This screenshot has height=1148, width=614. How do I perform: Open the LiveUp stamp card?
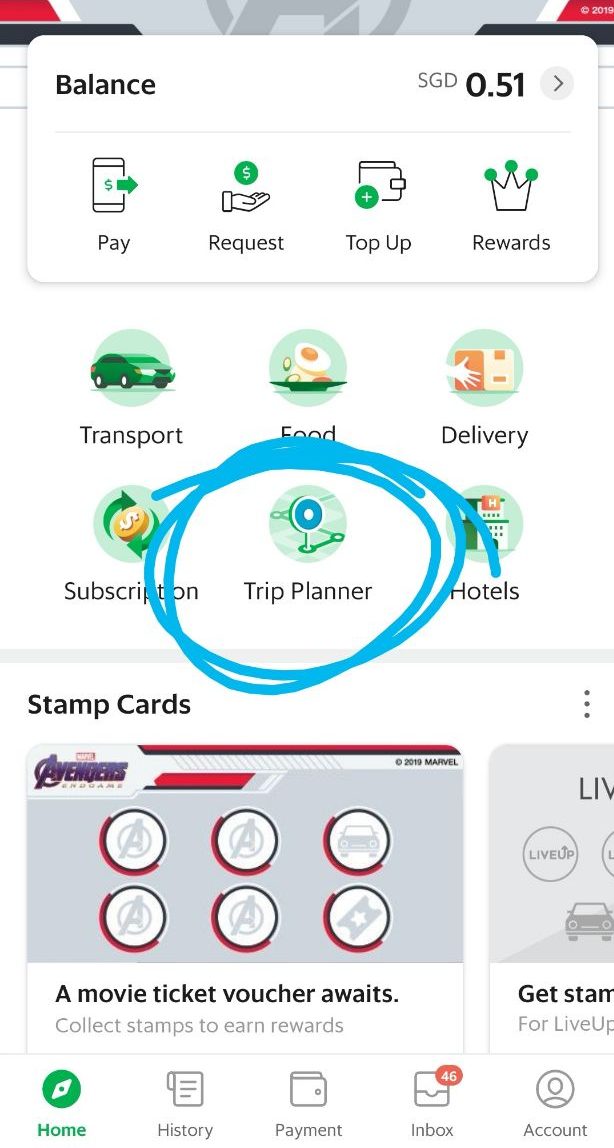click(551, 899)
